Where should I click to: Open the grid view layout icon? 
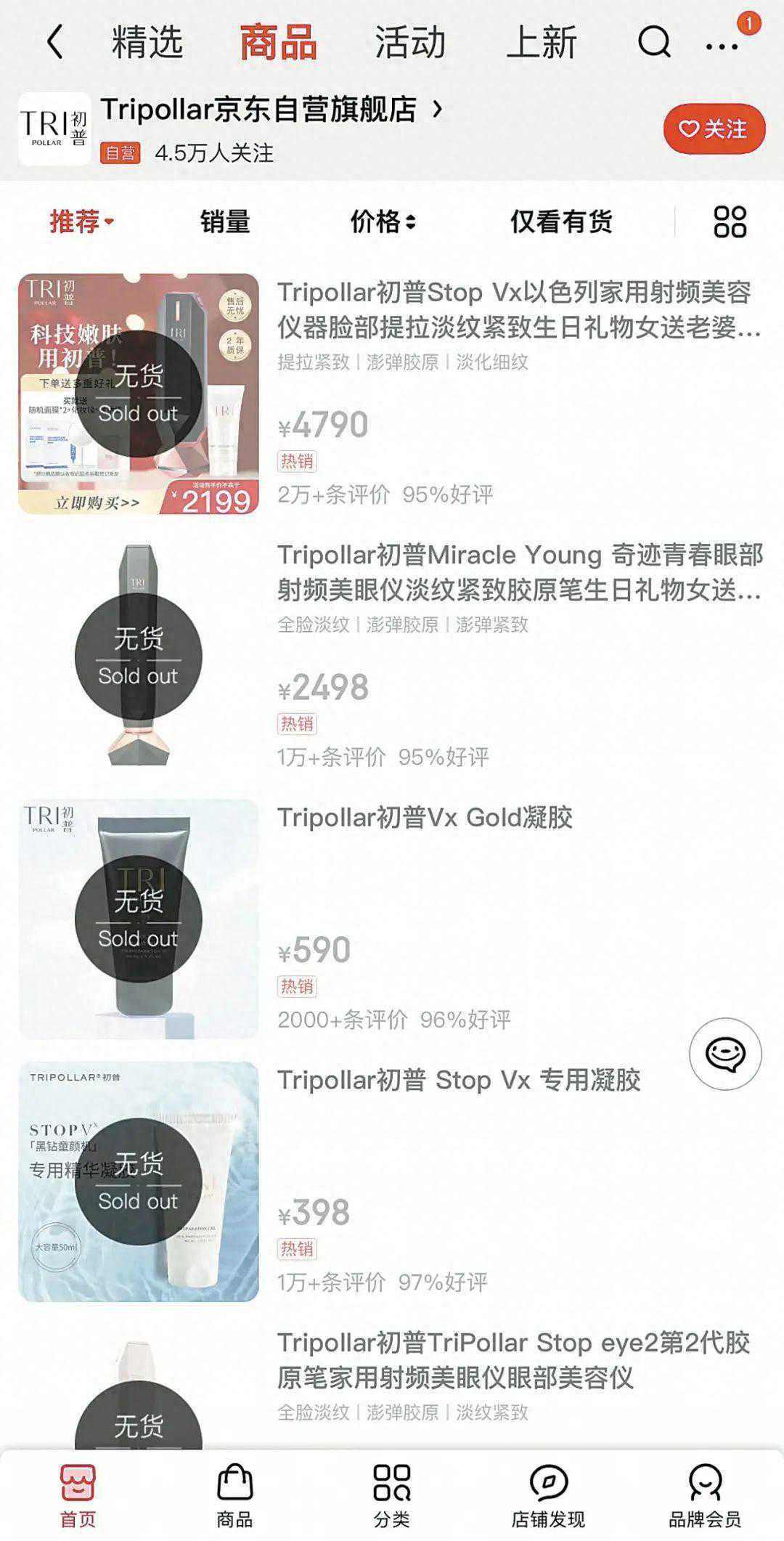pyautogui.click(x=732, y=223)
